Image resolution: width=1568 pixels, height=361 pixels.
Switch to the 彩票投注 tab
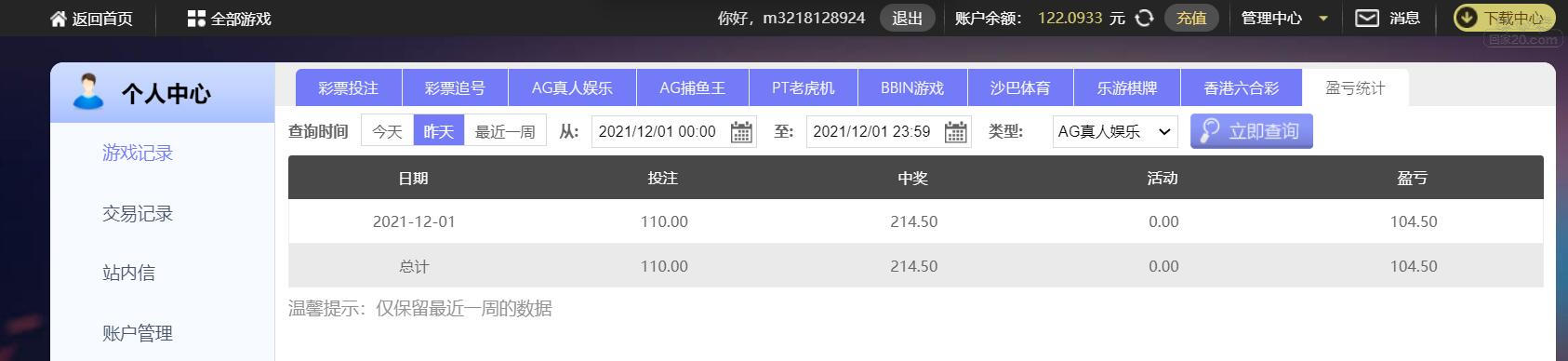click(x=349, y=87)
